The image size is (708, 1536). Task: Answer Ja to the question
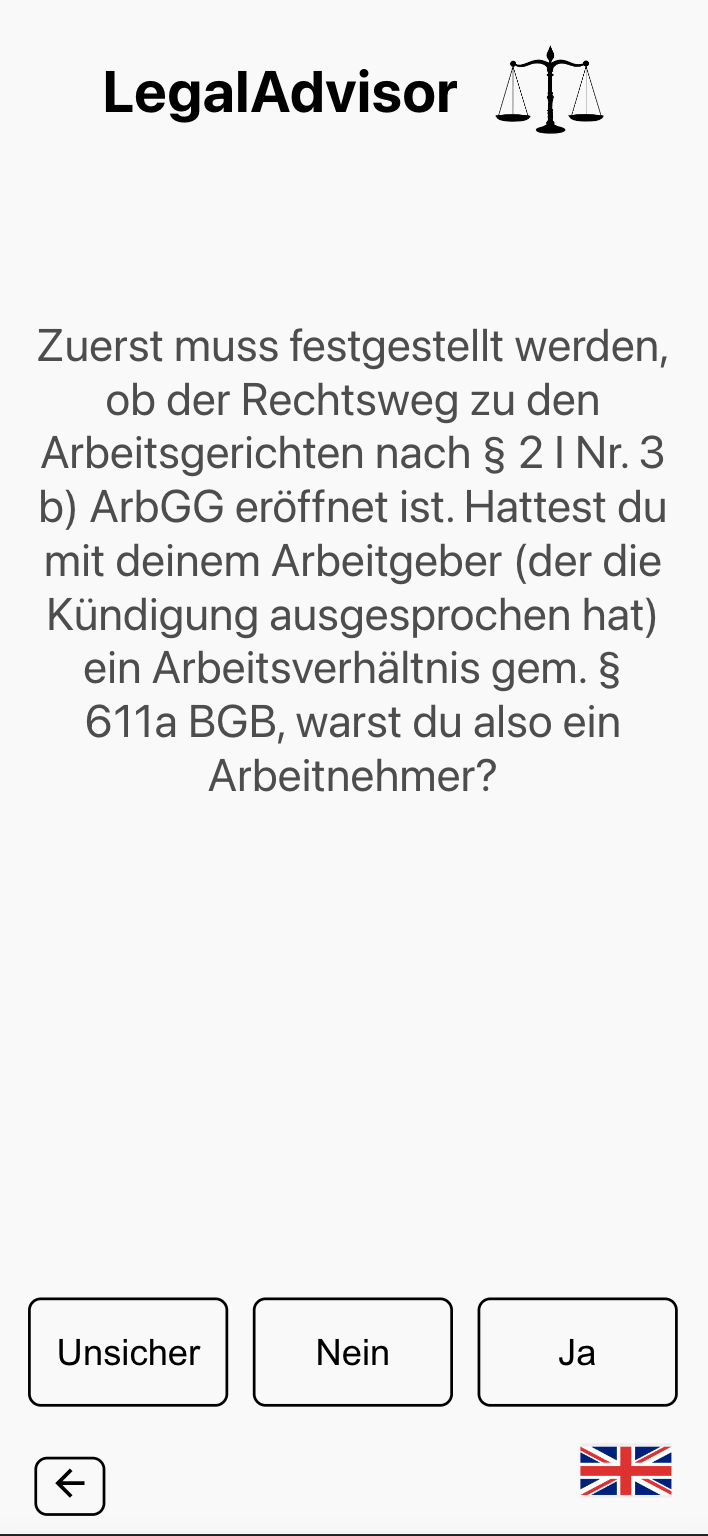[577, 1352]
